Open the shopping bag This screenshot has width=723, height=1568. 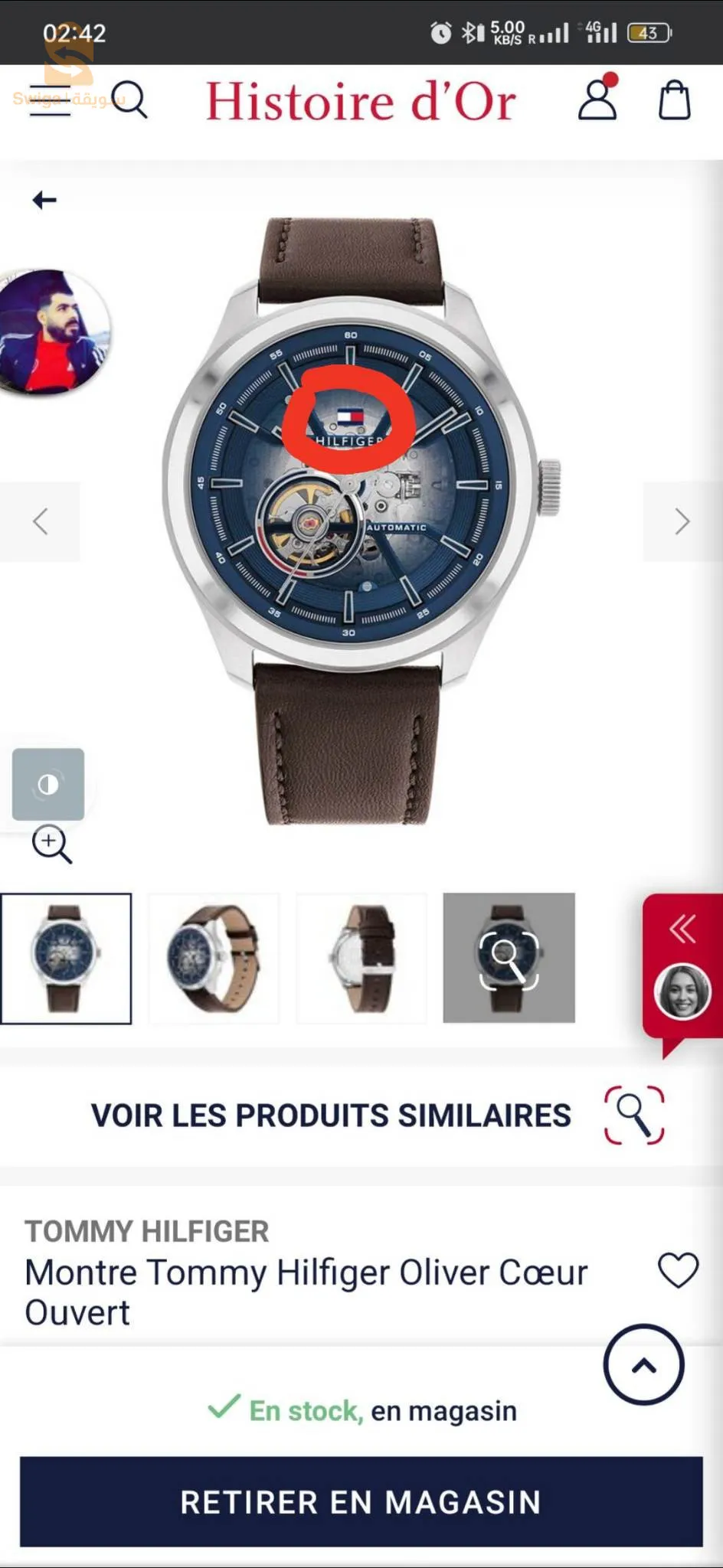click(674, 100)
